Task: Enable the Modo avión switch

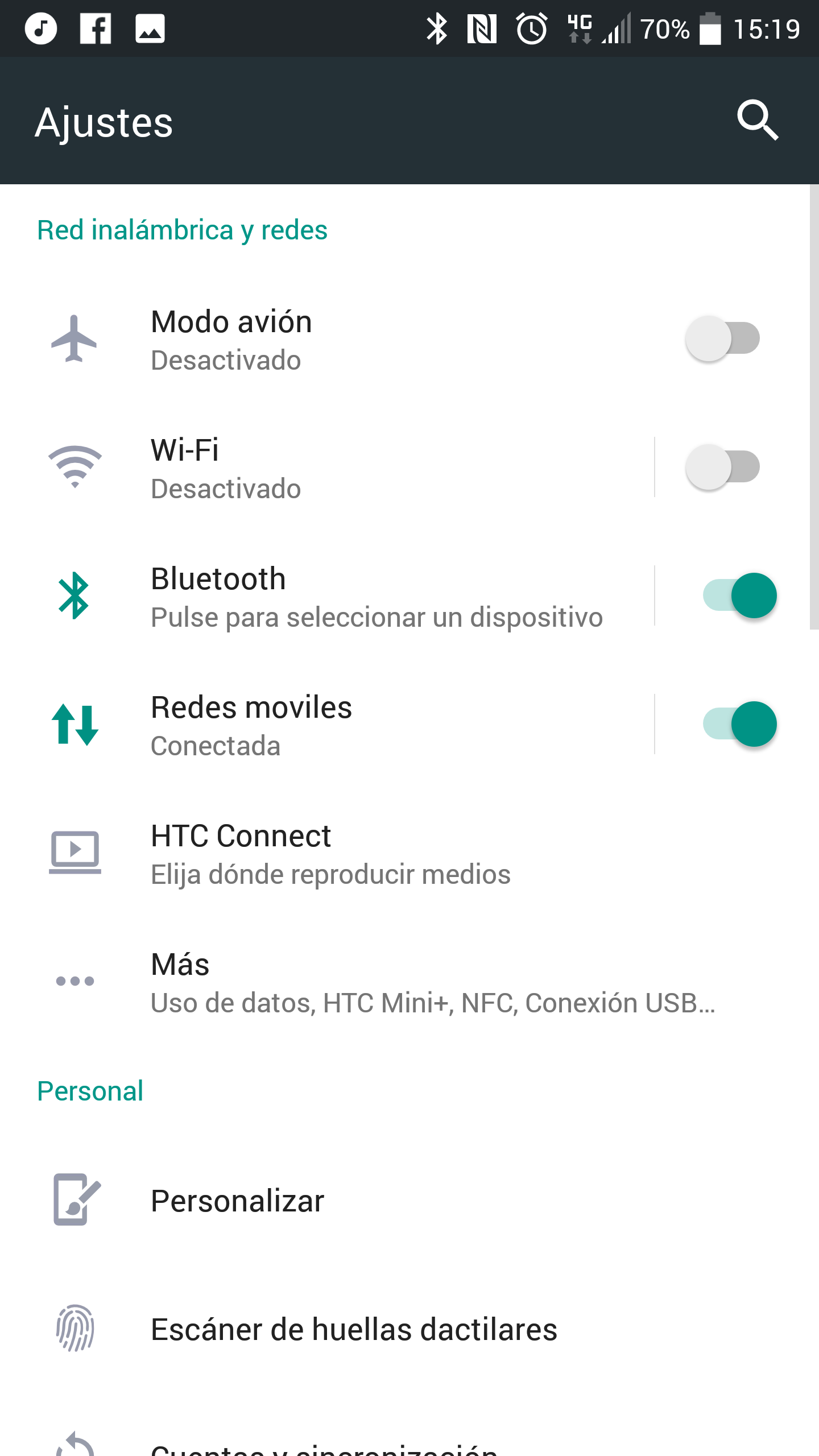Action: tap(722, 339)
